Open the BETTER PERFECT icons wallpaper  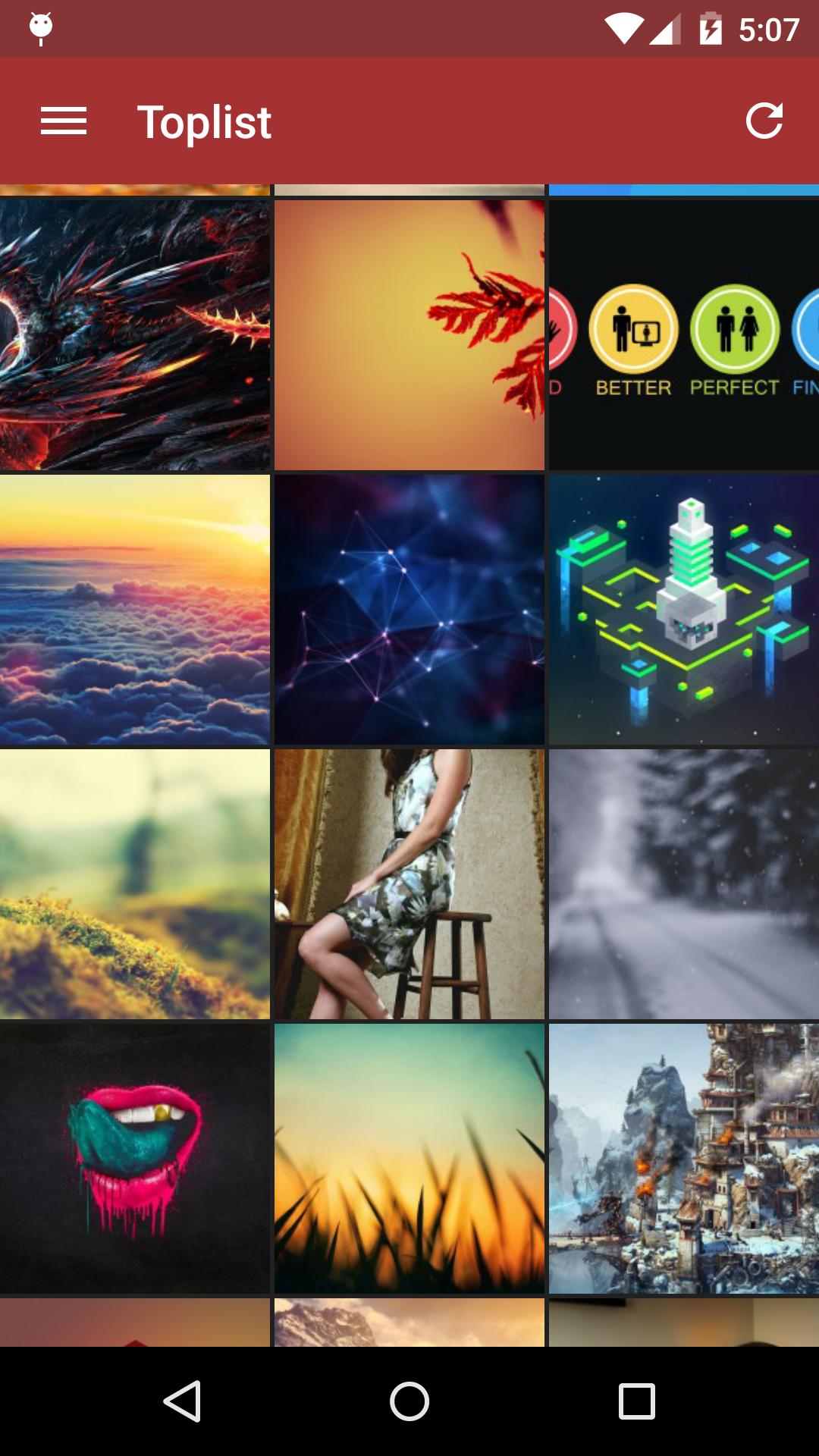(x=684, y=335)
